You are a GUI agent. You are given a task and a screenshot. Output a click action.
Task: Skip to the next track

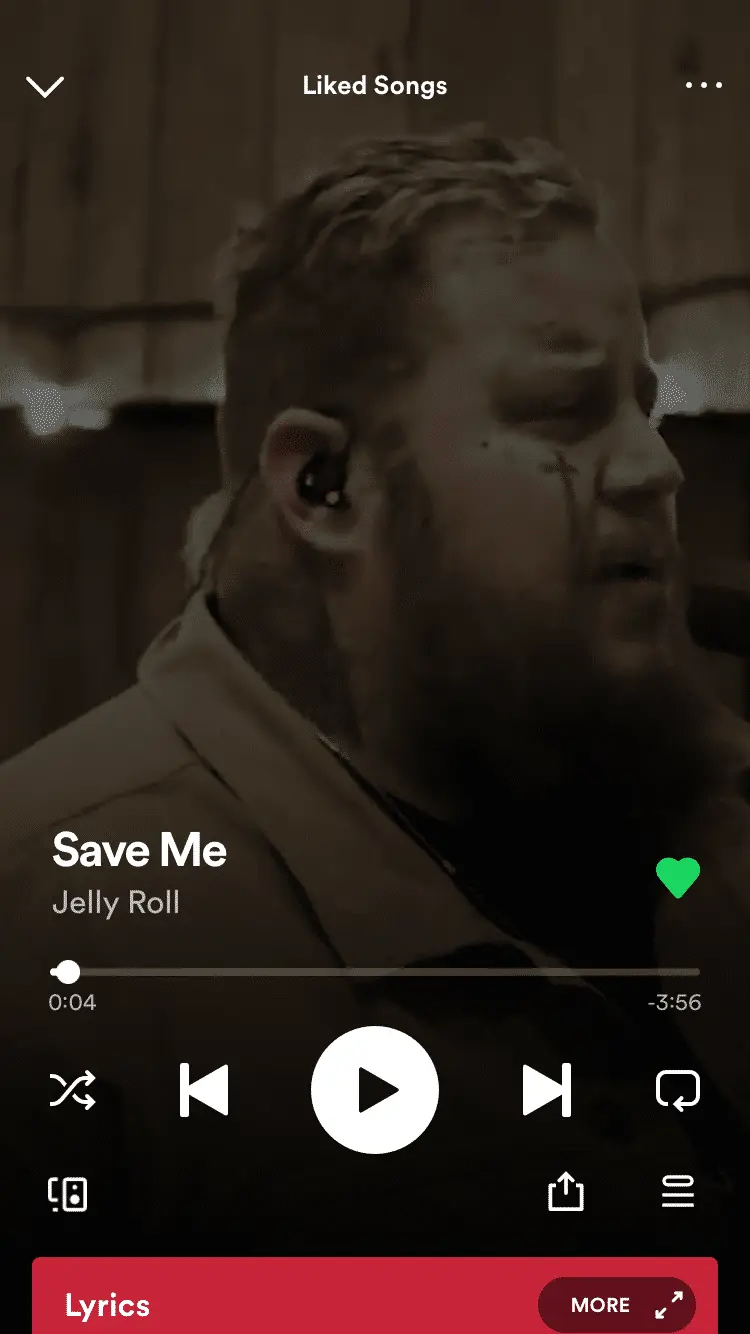coord(546,1089)
